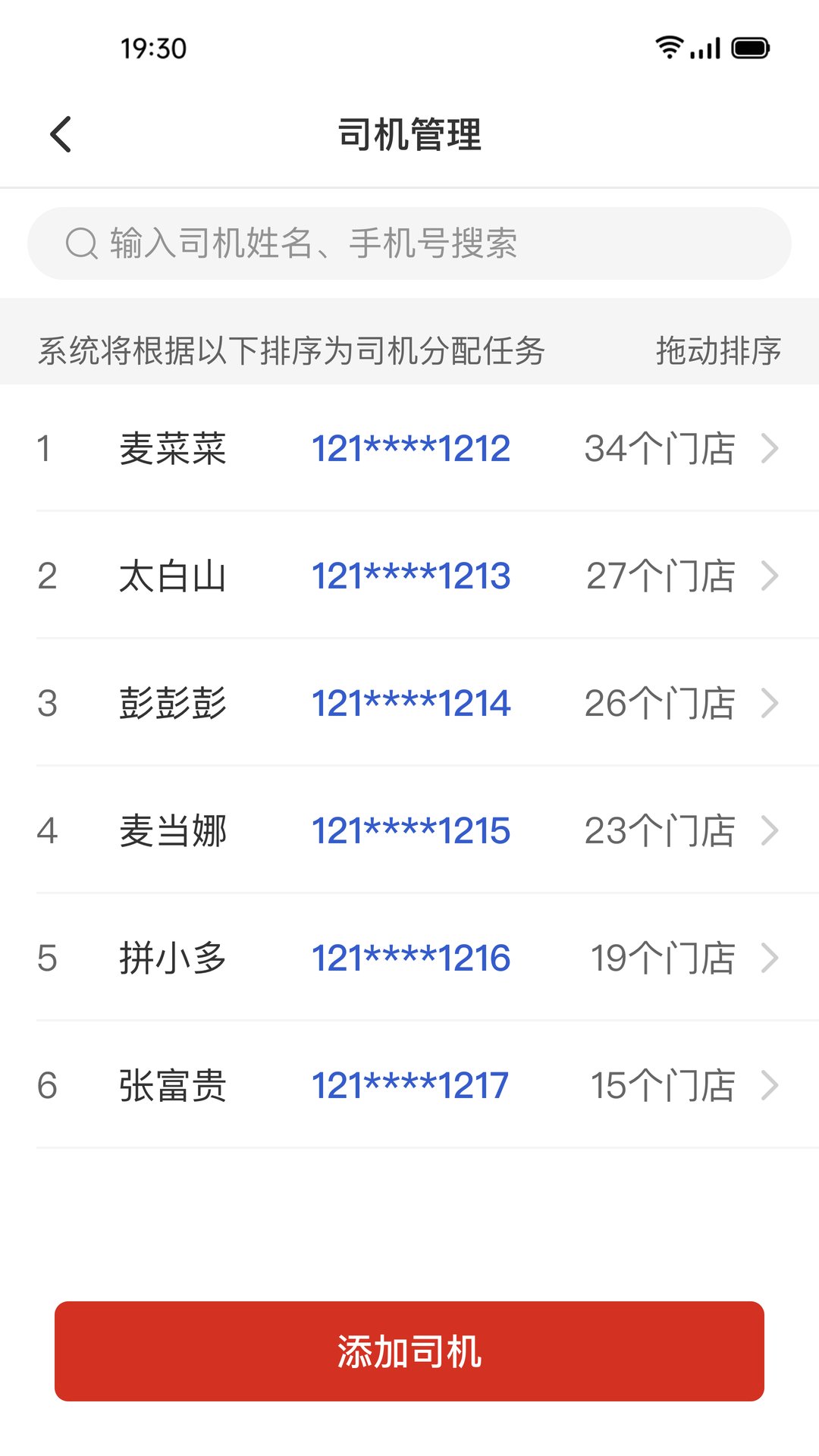The width and height of the screenshot is (819, 1456).
Task: Click the driver search input field
Action: click(x=409, y=243)
